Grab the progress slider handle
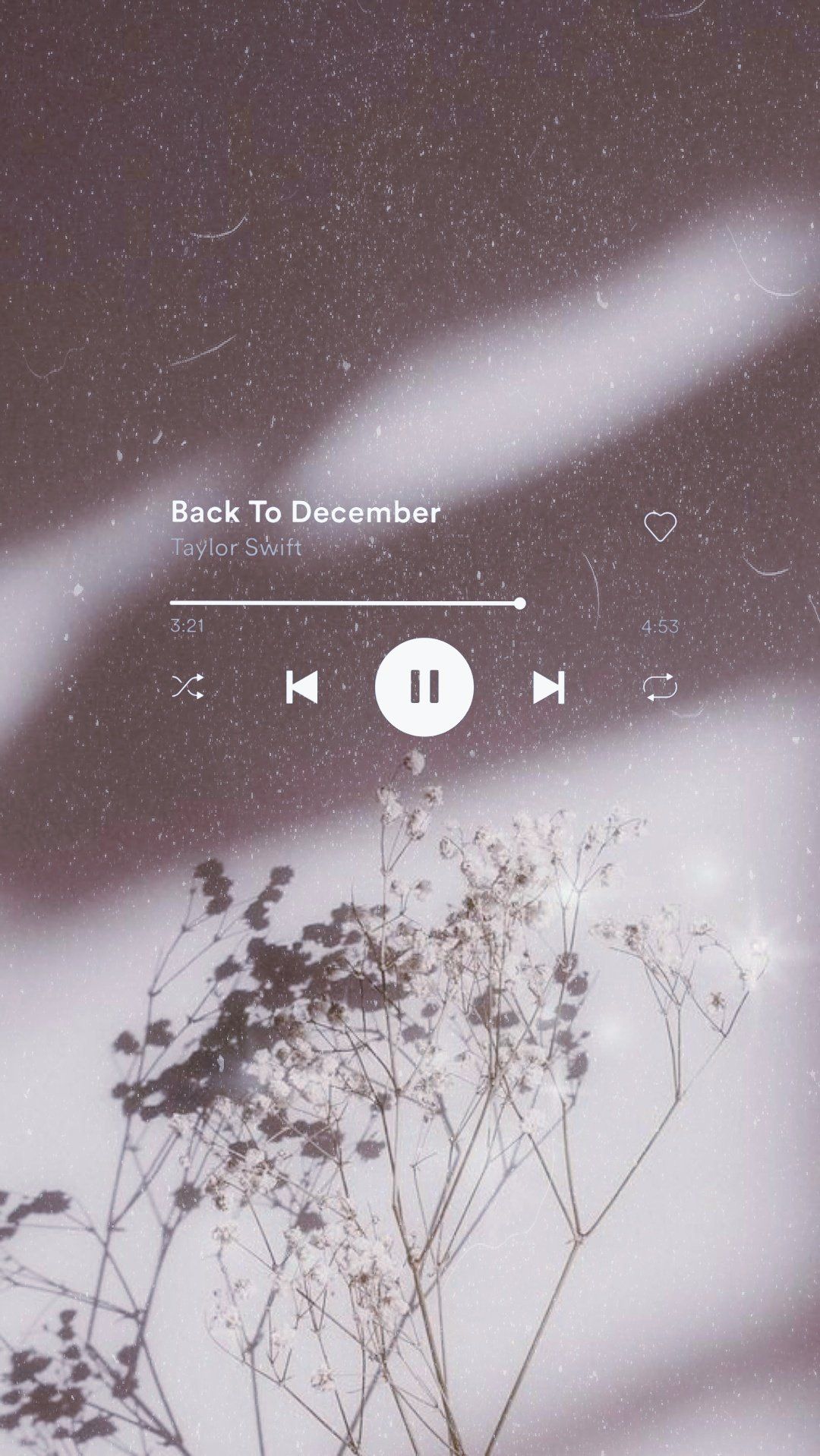 pyautogui.click(x=520, y=602)
